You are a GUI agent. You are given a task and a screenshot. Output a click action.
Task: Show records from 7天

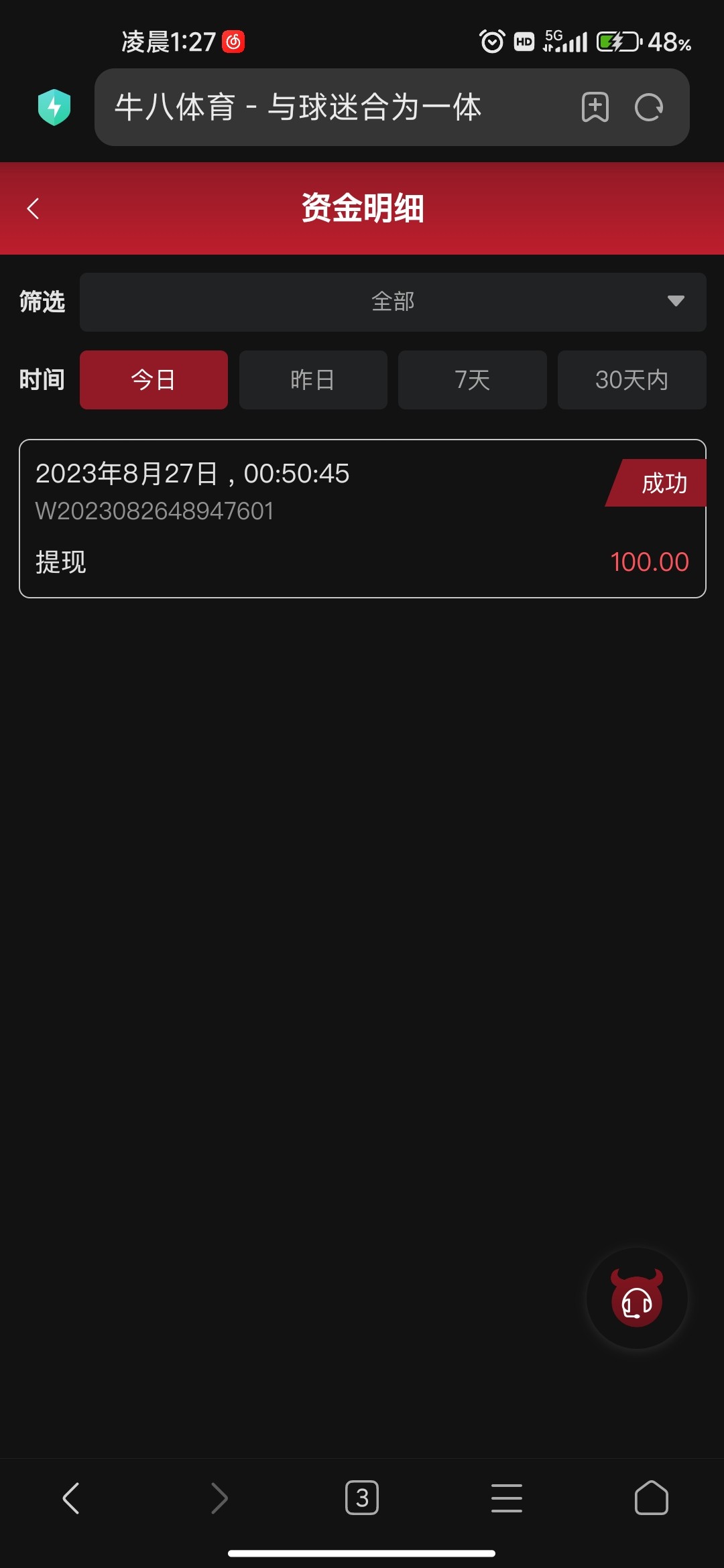click(472, 380)
